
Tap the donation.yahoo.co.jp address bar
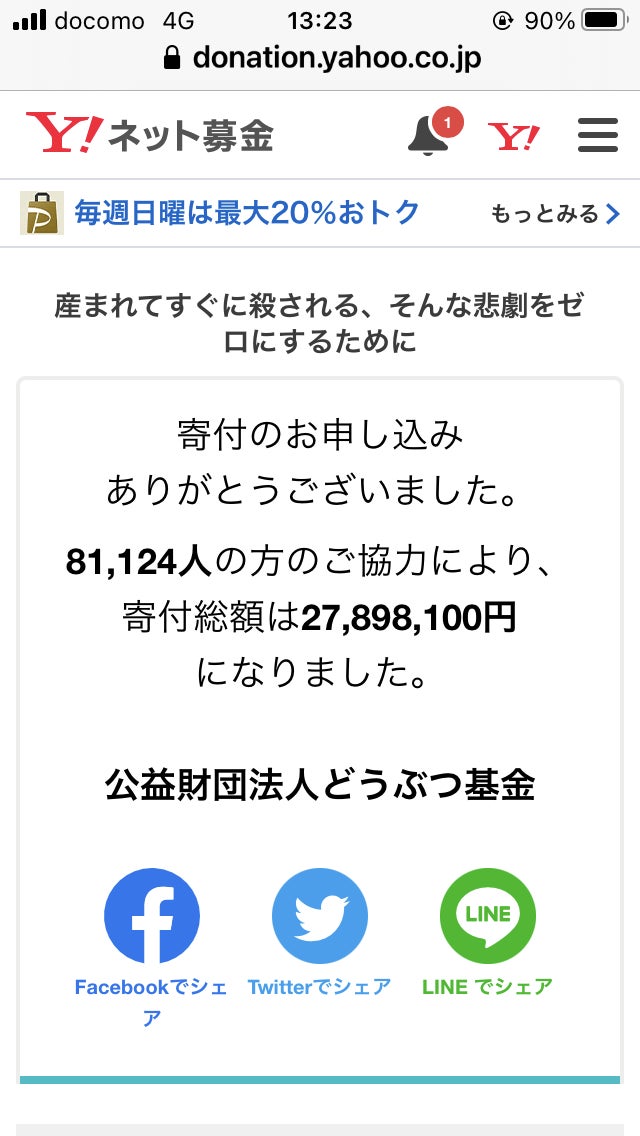[322, 58]
